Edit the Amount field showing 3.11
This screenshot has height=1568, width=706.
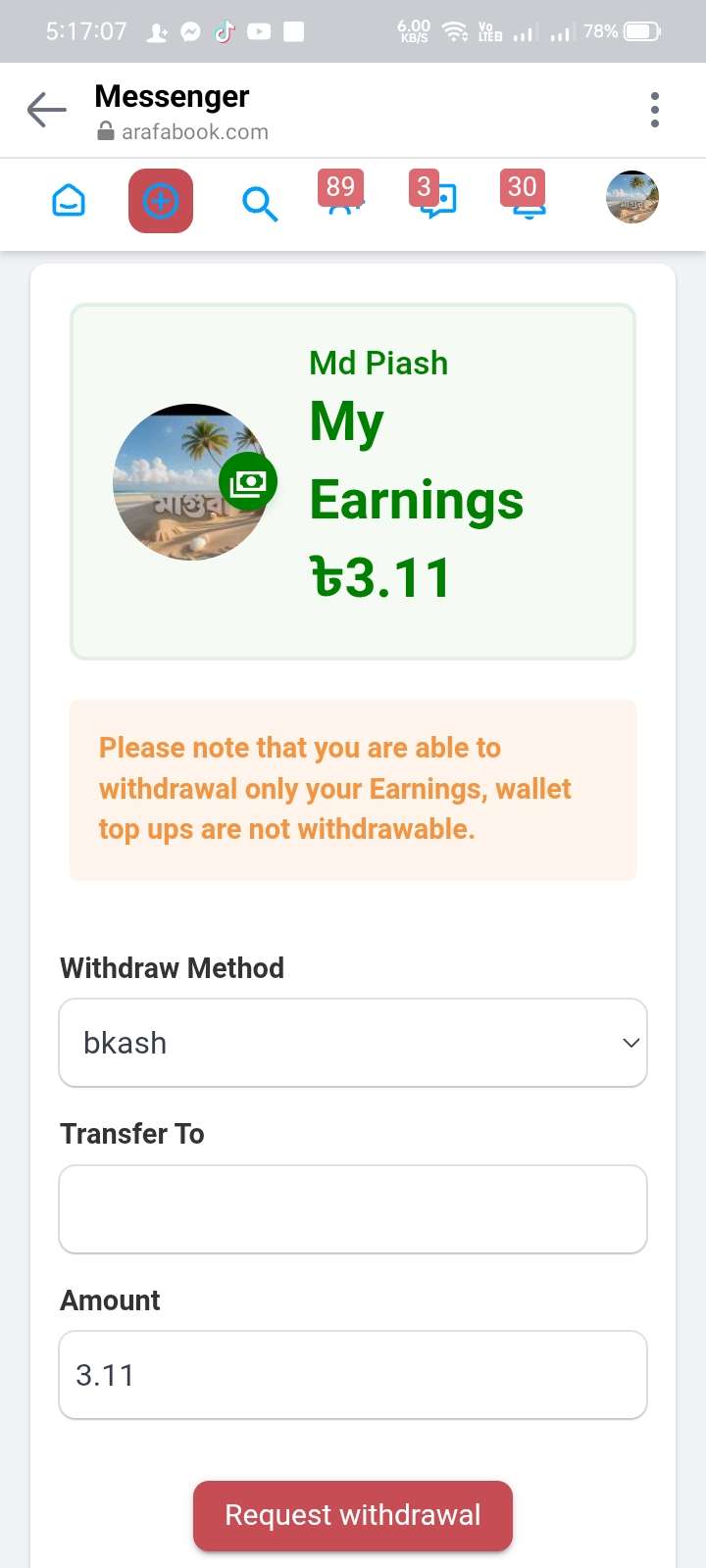(x=353, y=1375)
